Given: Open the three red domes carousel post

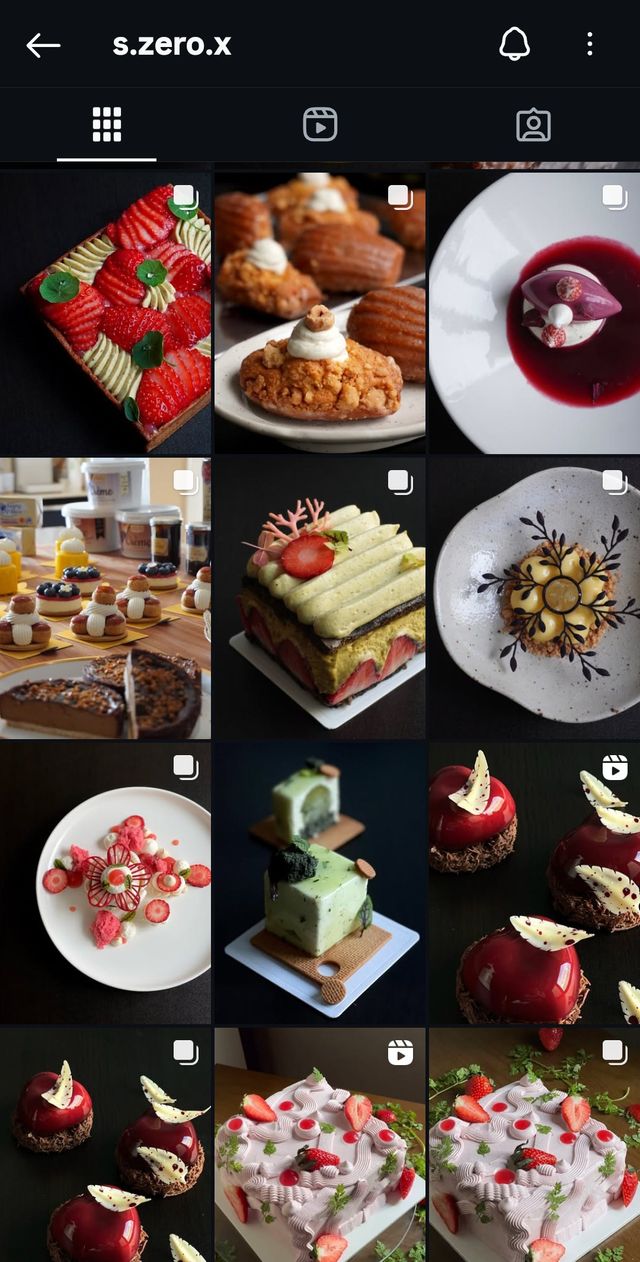Looking at the screenshot, I should click(106, 1146).
